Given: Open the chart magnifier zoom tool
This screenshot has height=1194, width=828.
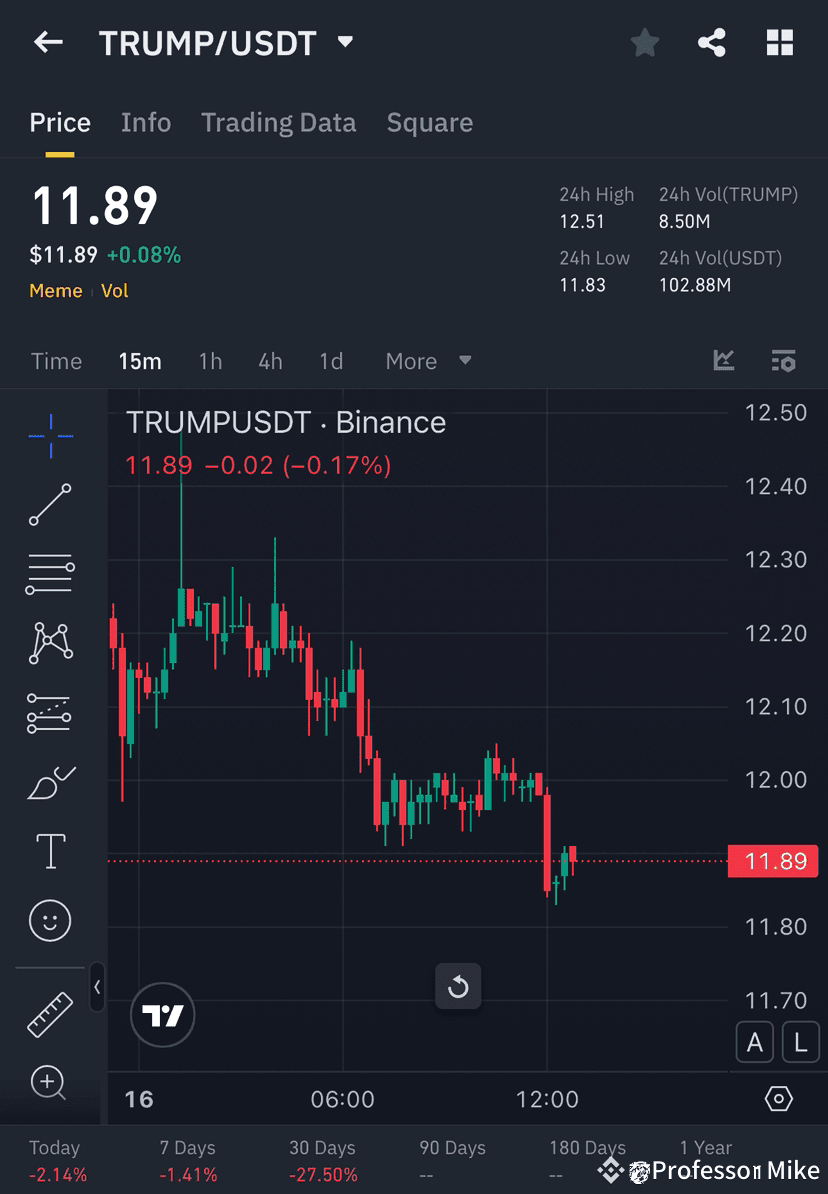Looking at the screenshot, I should point(48,1083).
